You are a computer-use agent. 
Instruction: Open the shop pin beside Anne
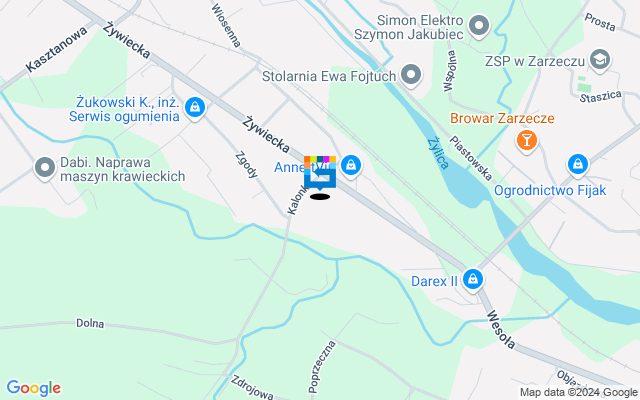pyautogui.click(x=351, y=165)
